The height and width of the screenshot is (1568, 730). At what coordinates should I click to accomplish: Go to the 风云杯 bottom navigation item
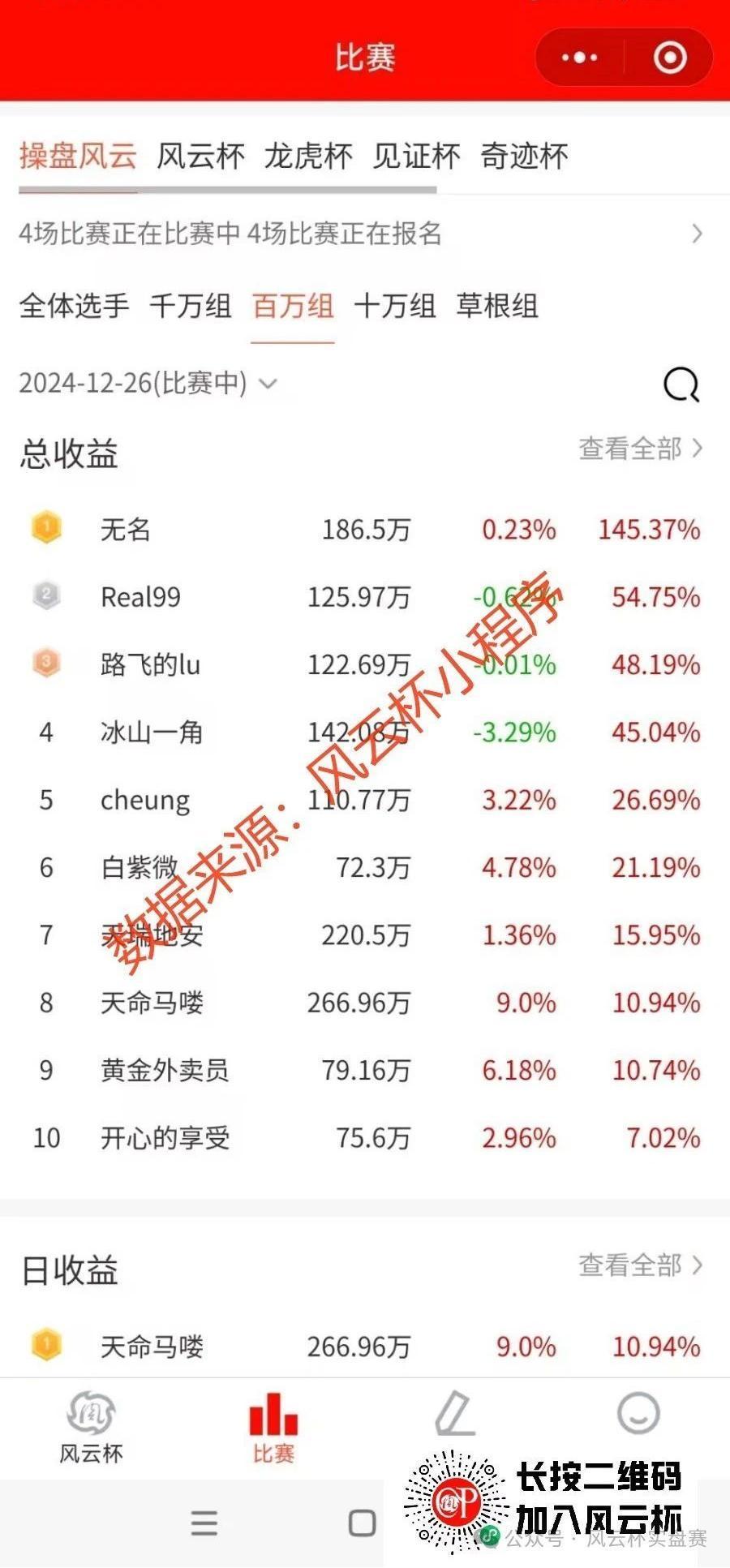pyautogui.click(x=91, y=1428)
